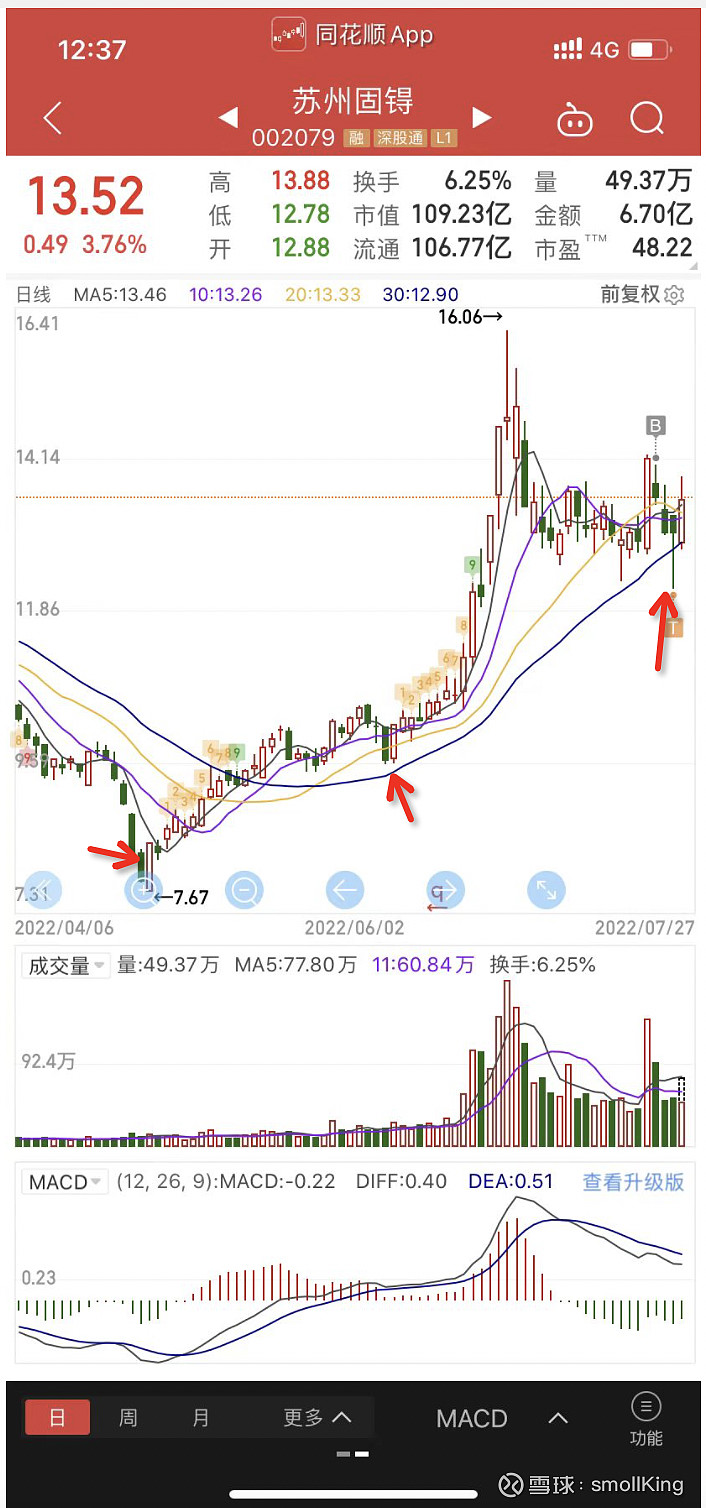The image size is (706, 1508).
Task: Move chart to the right
Action: pos(445,889)
